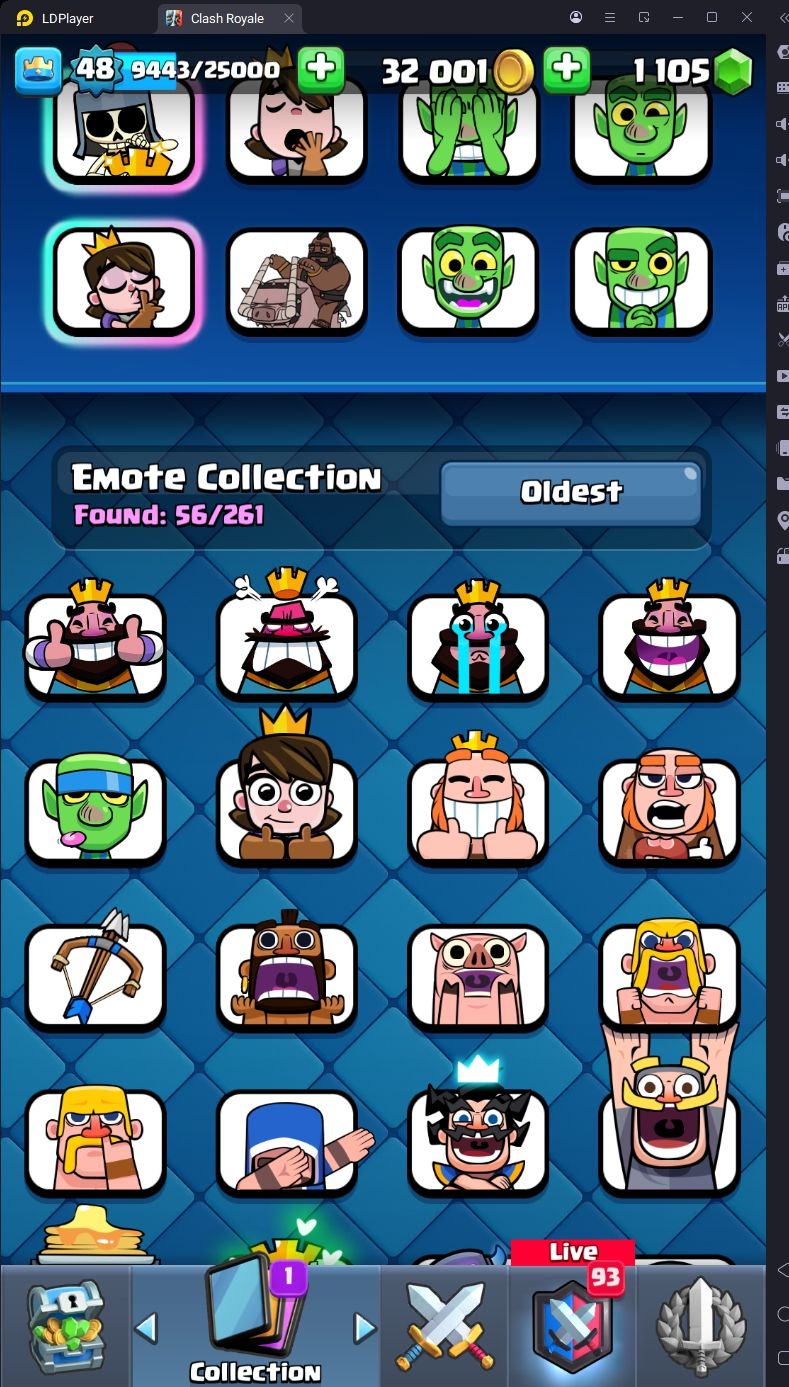This screenshot has width=789, height=1387.
Task: Change the Oldest sort order button
Action: 571,492
